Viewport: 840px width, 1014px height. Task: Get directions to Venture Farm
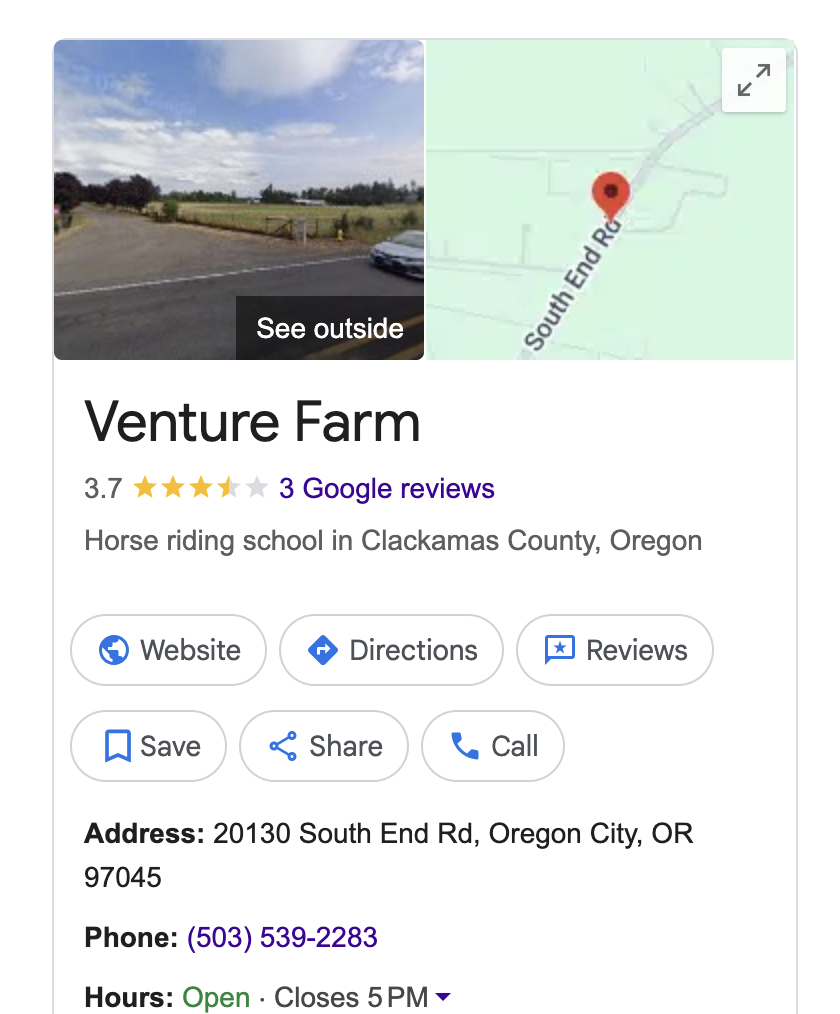[x=391, y=650]
